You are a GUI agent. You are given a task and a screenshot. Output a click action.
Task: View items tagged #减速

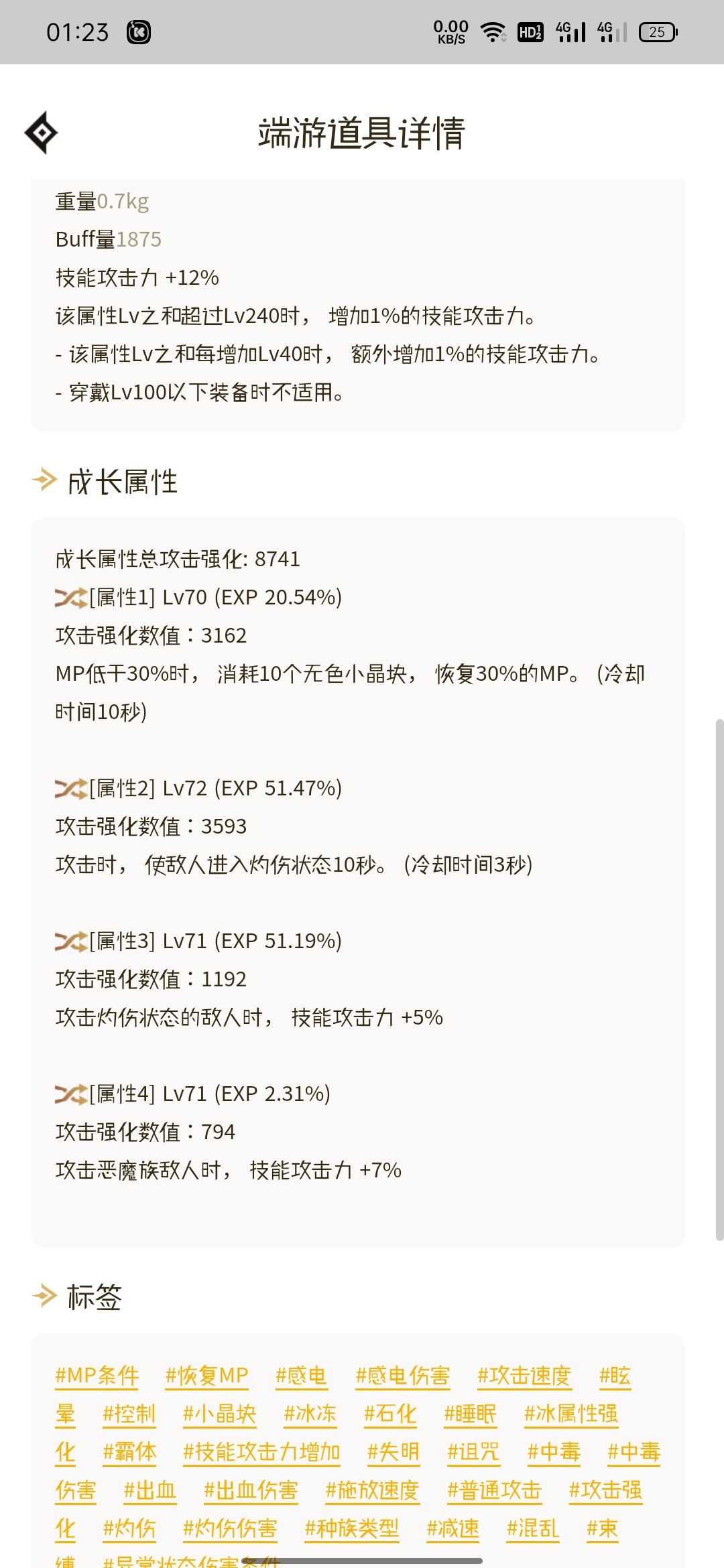point(453,1528)
